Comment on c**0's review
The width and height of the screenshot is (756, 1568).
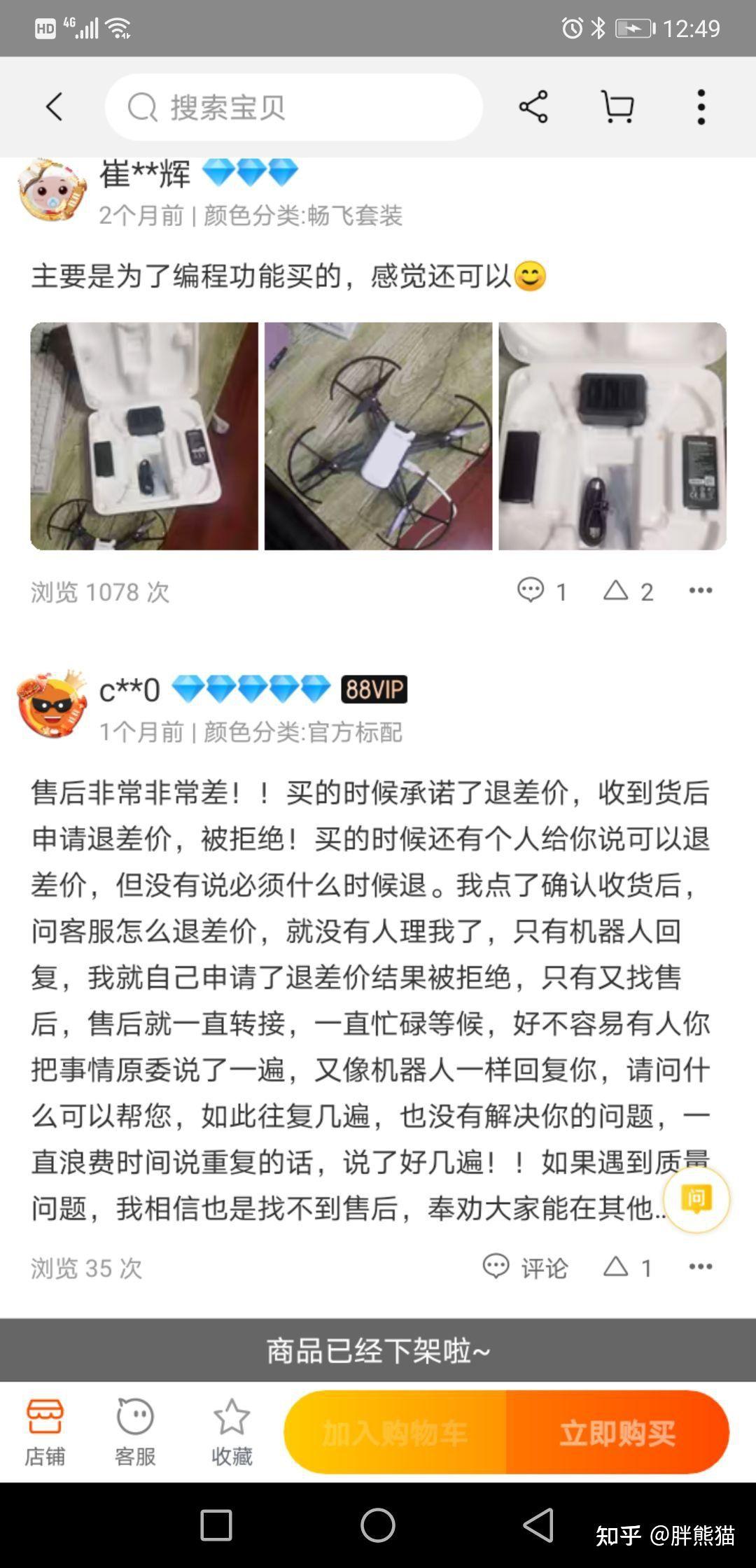[x=525, y=1267]
